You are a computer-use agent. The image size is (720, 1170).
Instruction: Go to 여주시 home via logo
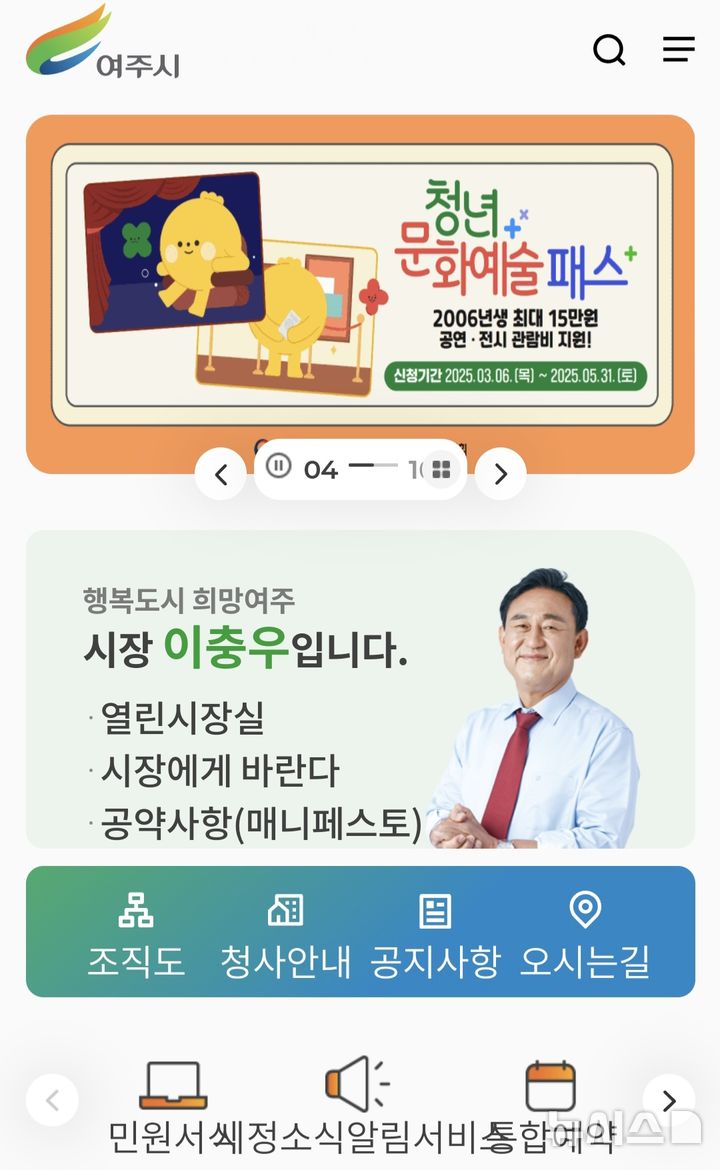click(x=103, y=43)
